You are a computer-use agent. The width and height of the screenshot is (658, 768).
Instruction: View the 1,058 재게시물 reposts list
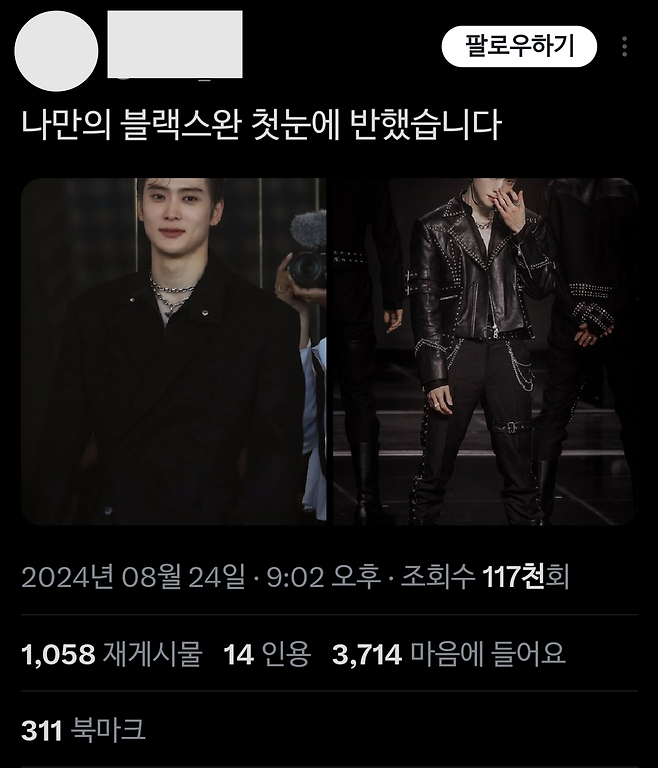111,655
